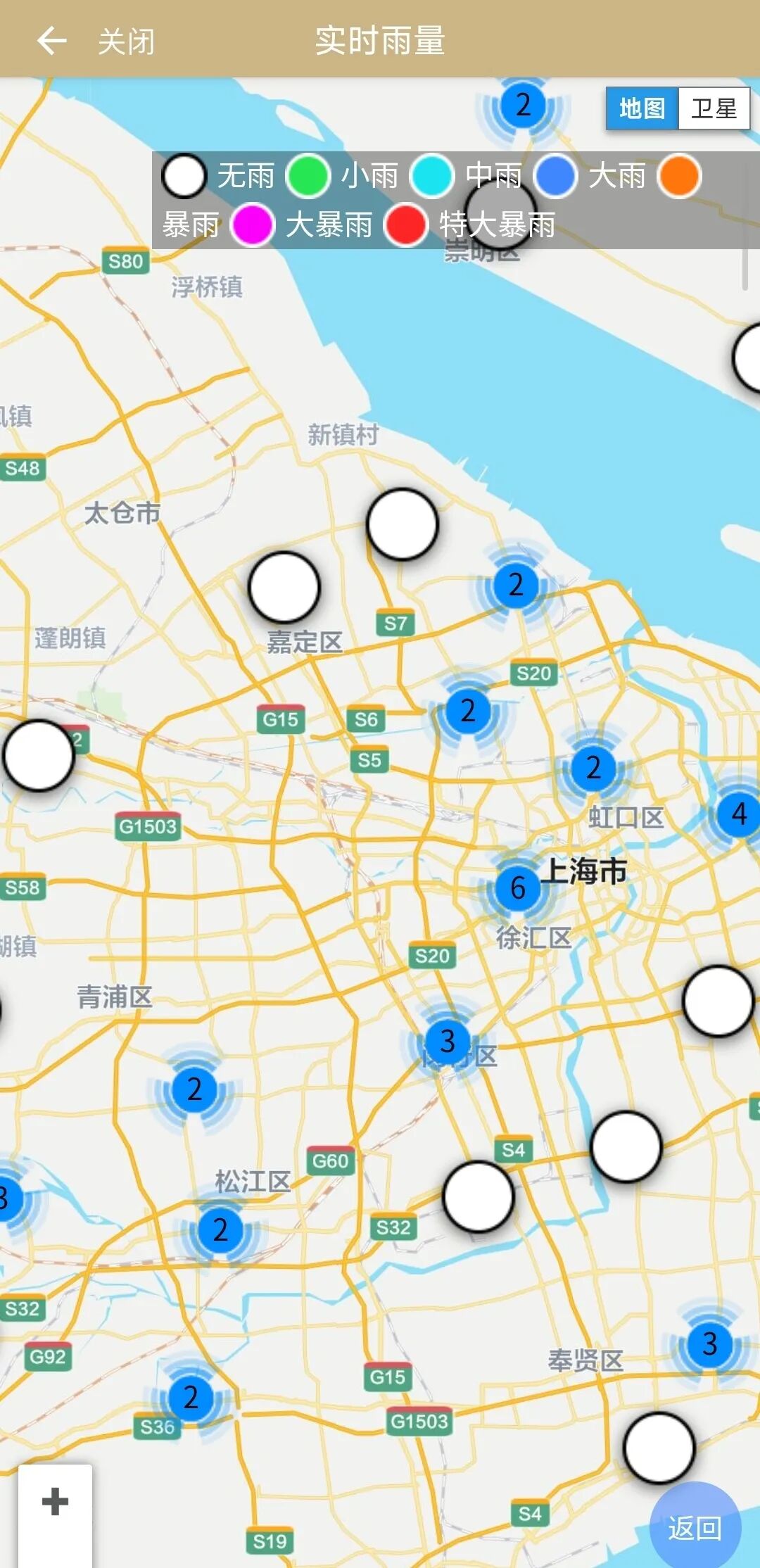Select the 地图 map view
Image resolution: width=760 pixels, height=1568 pixels.
click(642, 108)
